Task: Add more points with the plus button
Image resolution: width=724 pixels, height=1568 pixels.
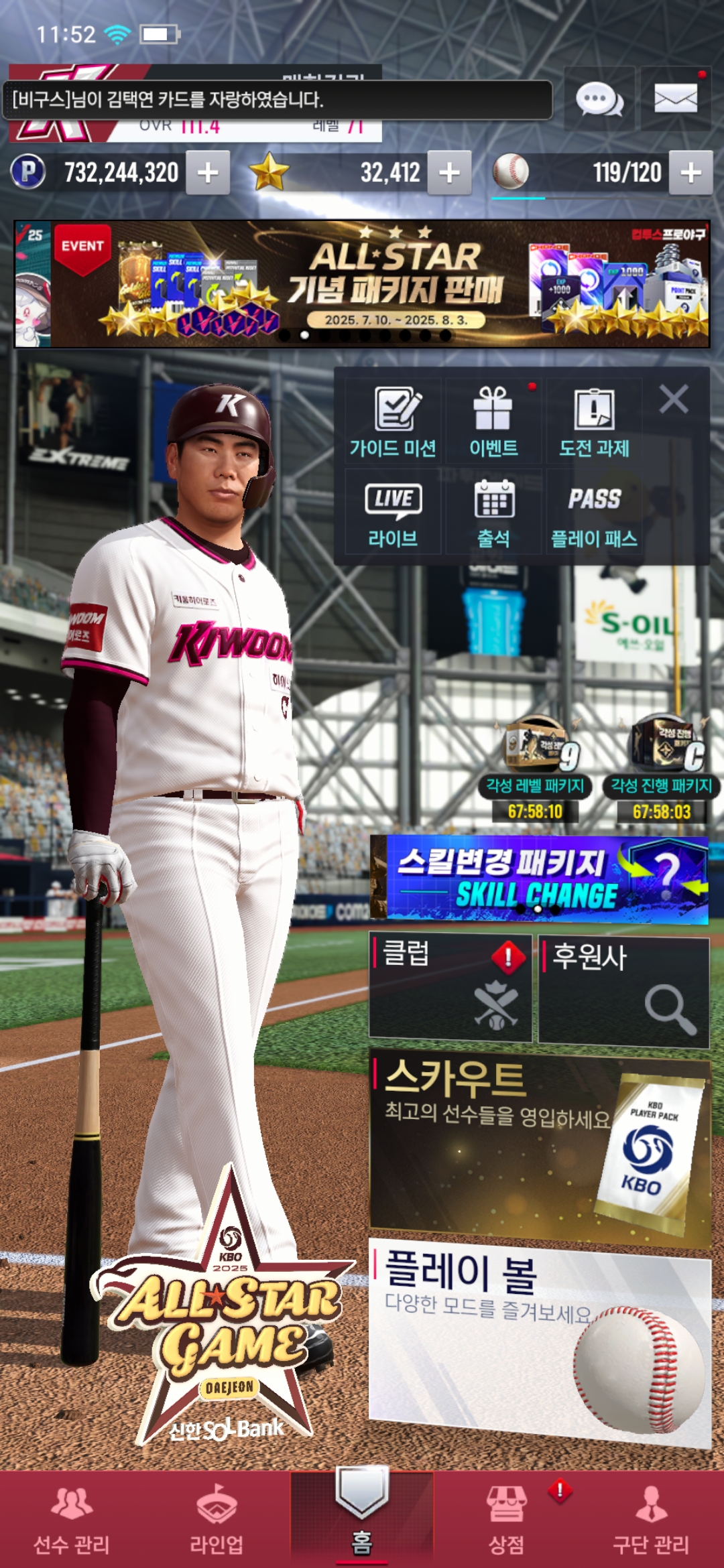Action: [208, 173]
